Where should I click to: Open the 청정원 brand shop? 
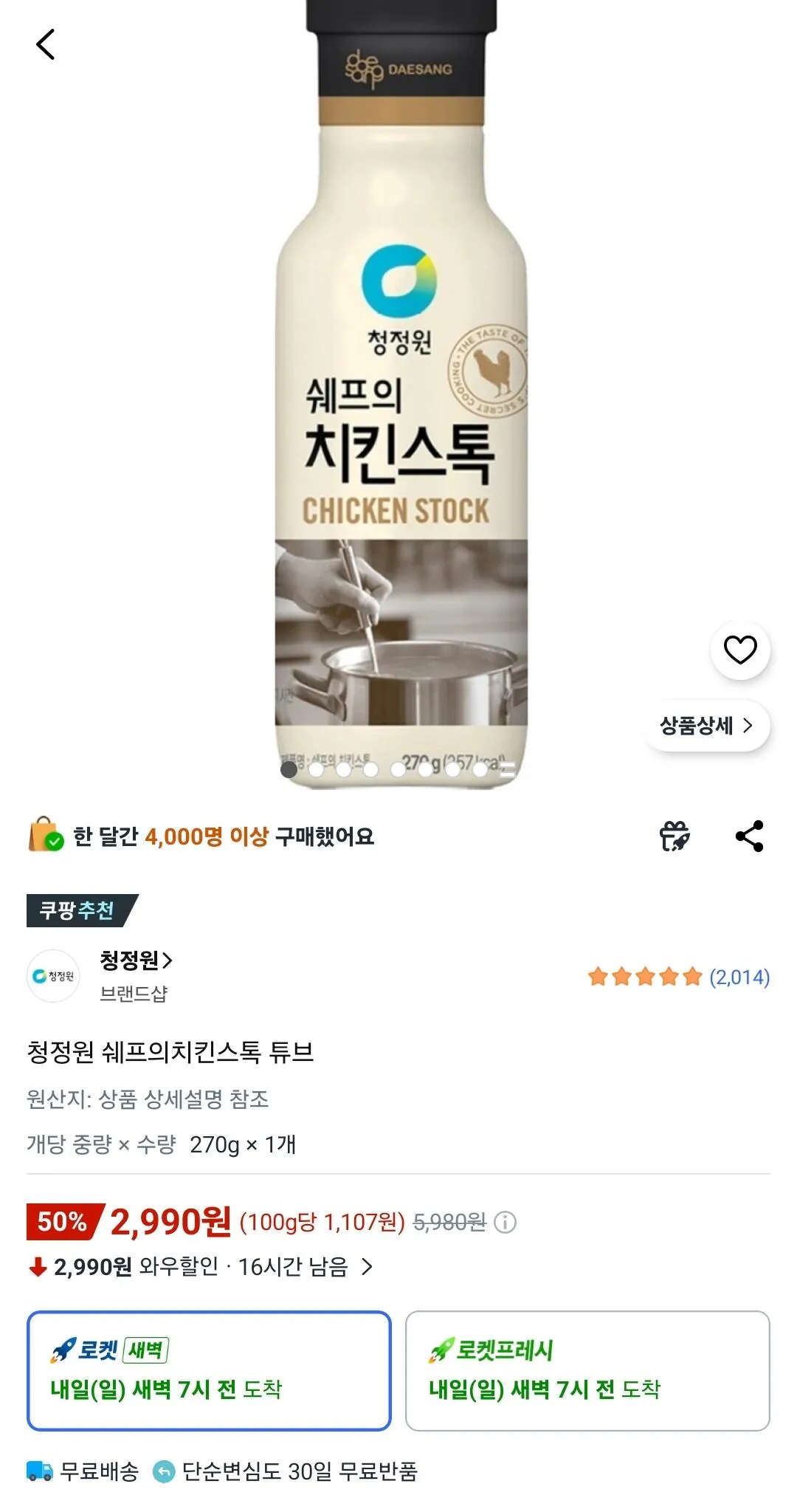137,961
